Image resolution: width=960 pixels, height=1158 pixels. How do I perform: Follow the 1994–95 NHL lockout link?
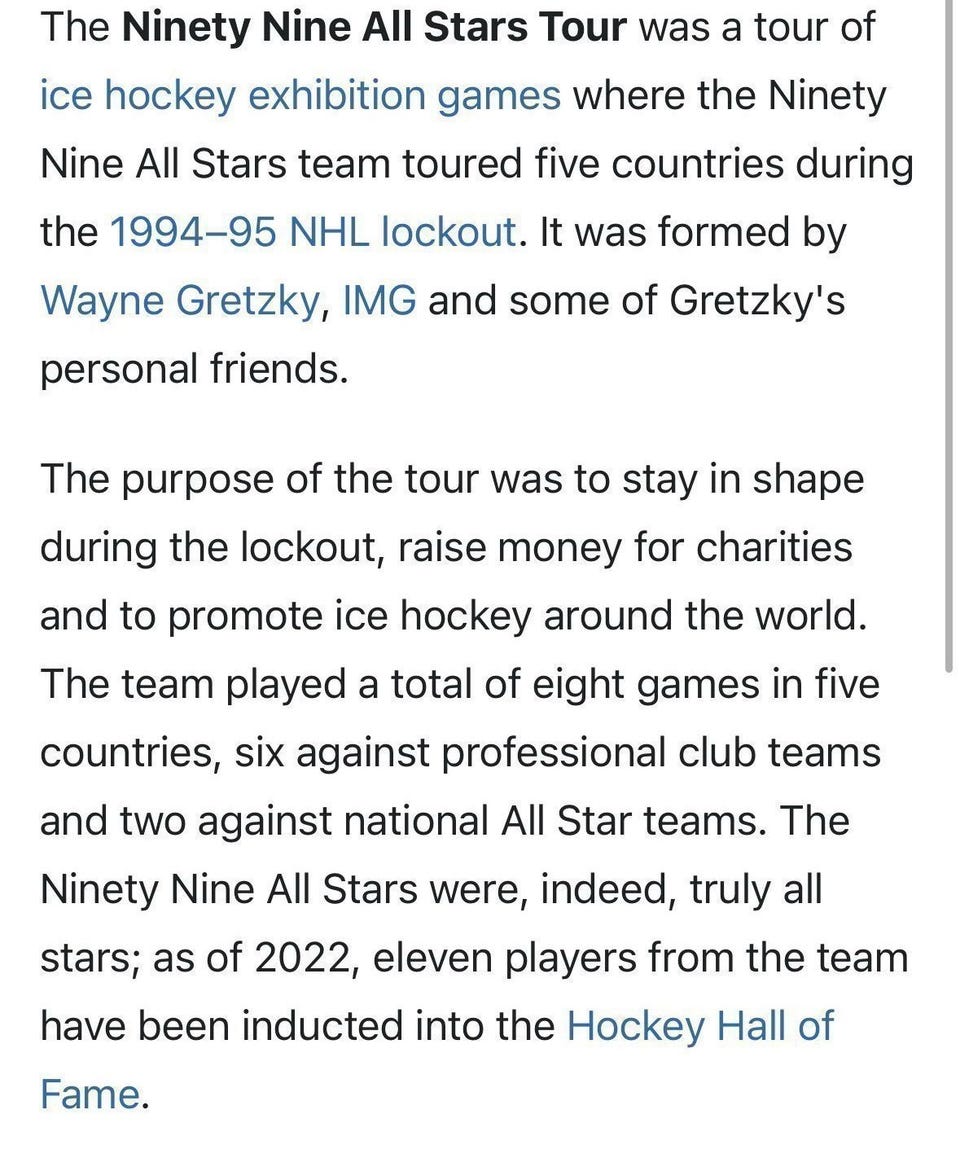point(311,232)
